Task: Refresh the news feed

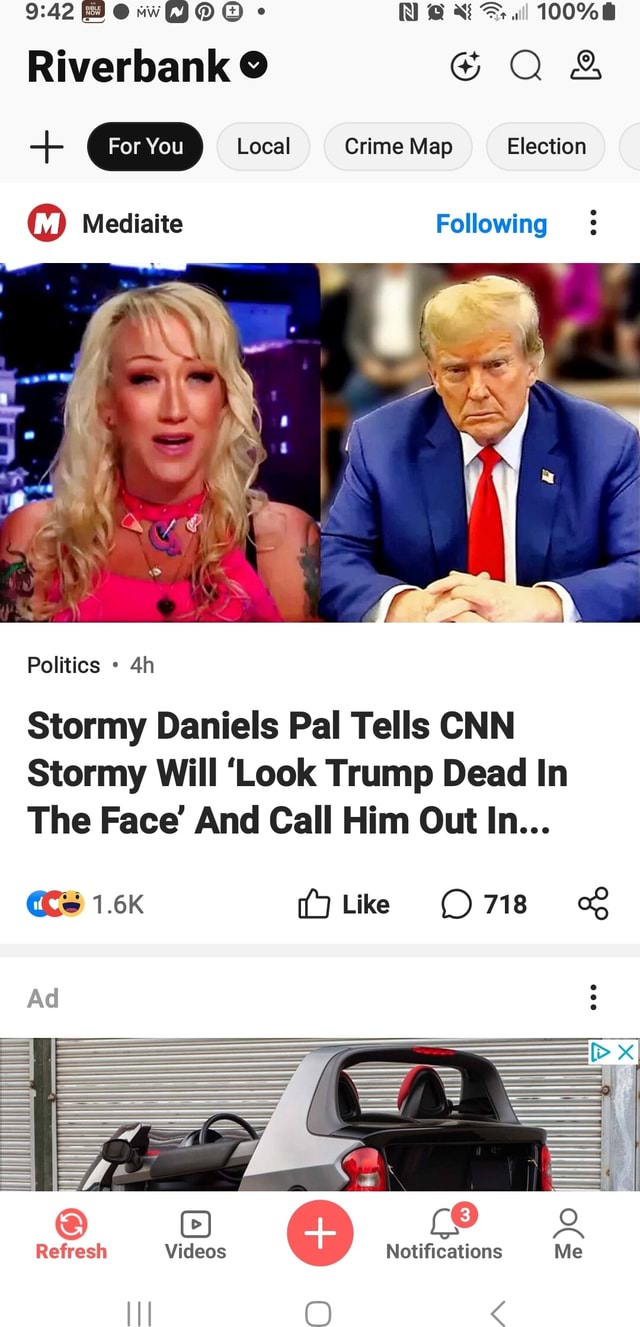Action: (x=71, y=1234)
